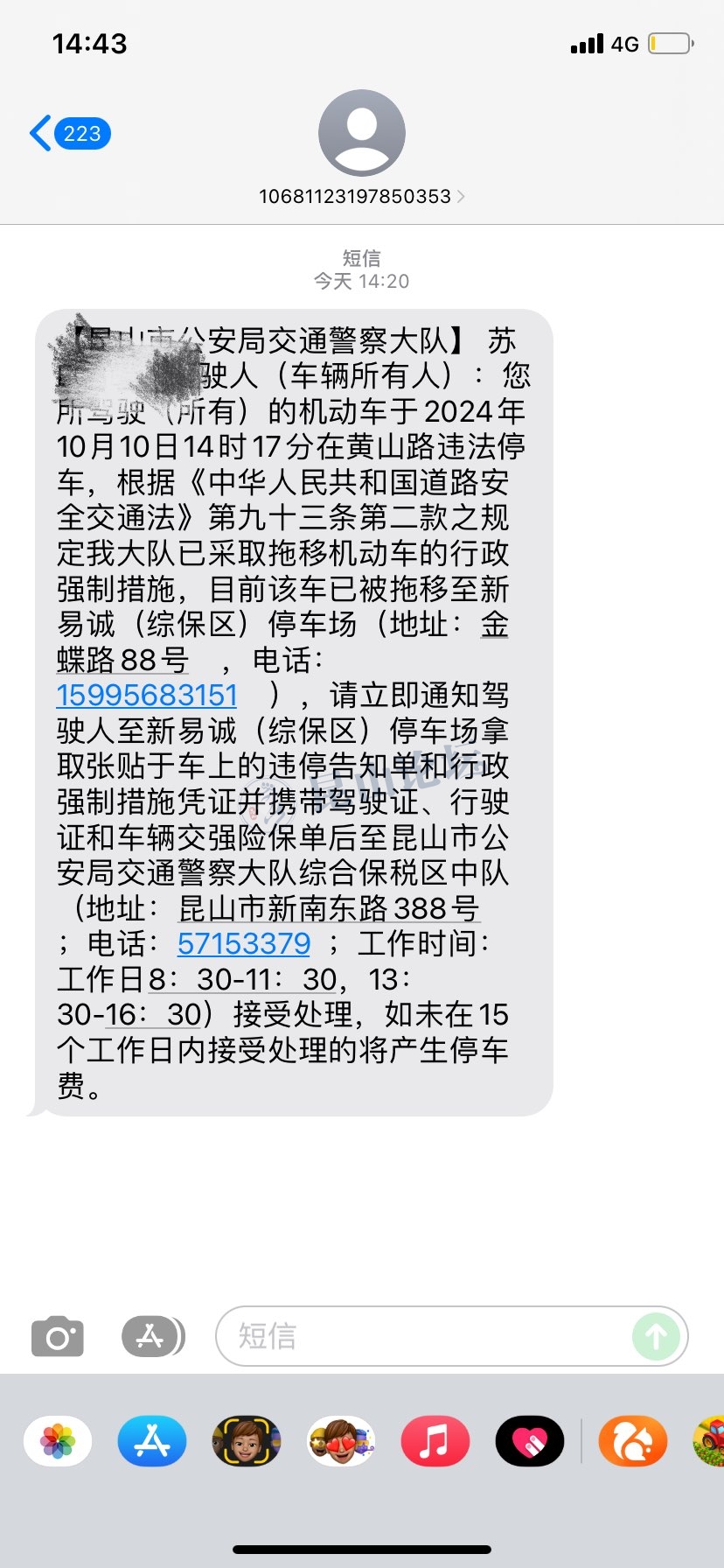Open the address 金蝶路88号

(x=122, y=660)
